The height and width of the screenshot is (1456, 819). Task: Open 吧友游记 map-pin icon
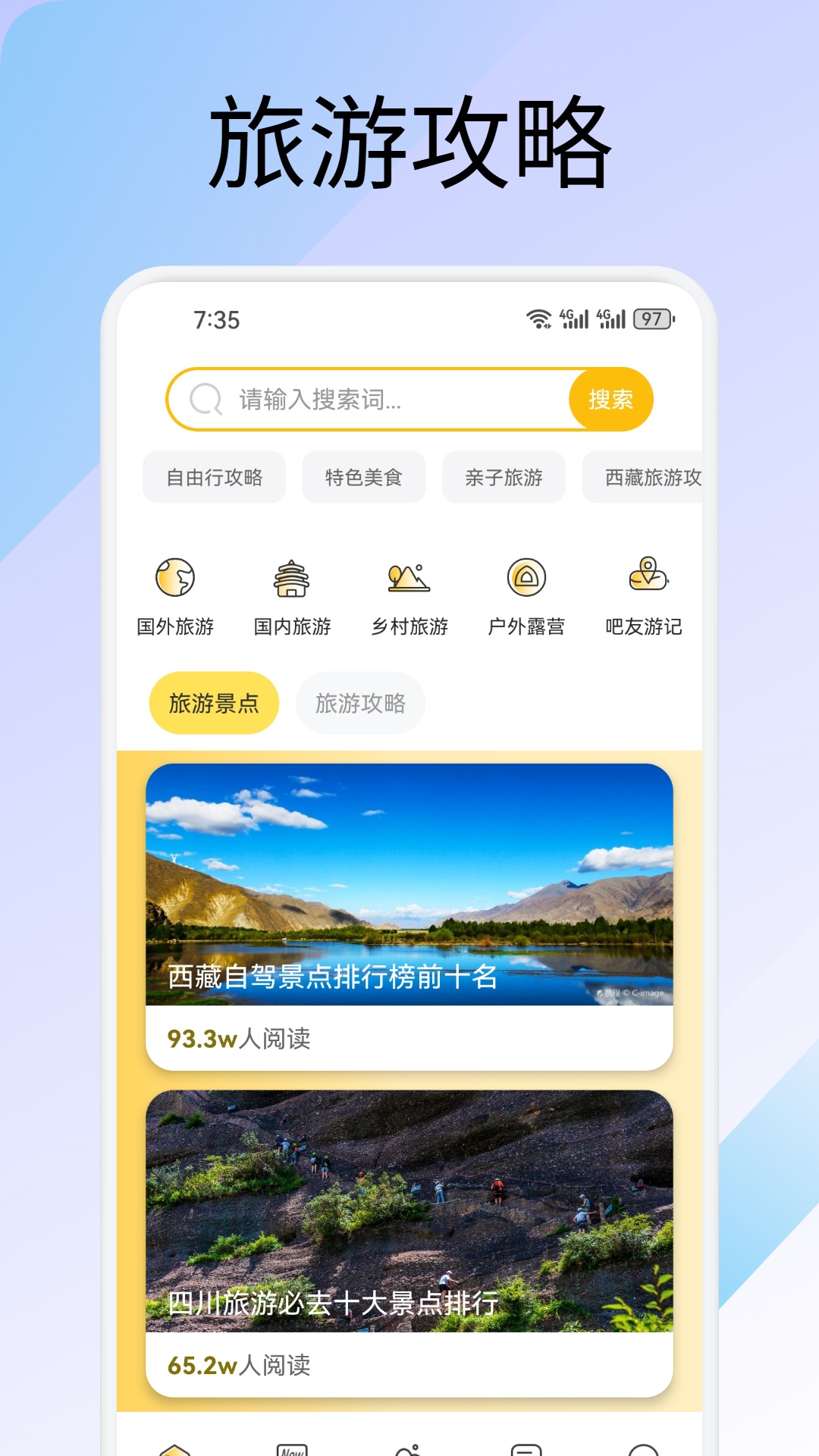click(x=644, y=578)
